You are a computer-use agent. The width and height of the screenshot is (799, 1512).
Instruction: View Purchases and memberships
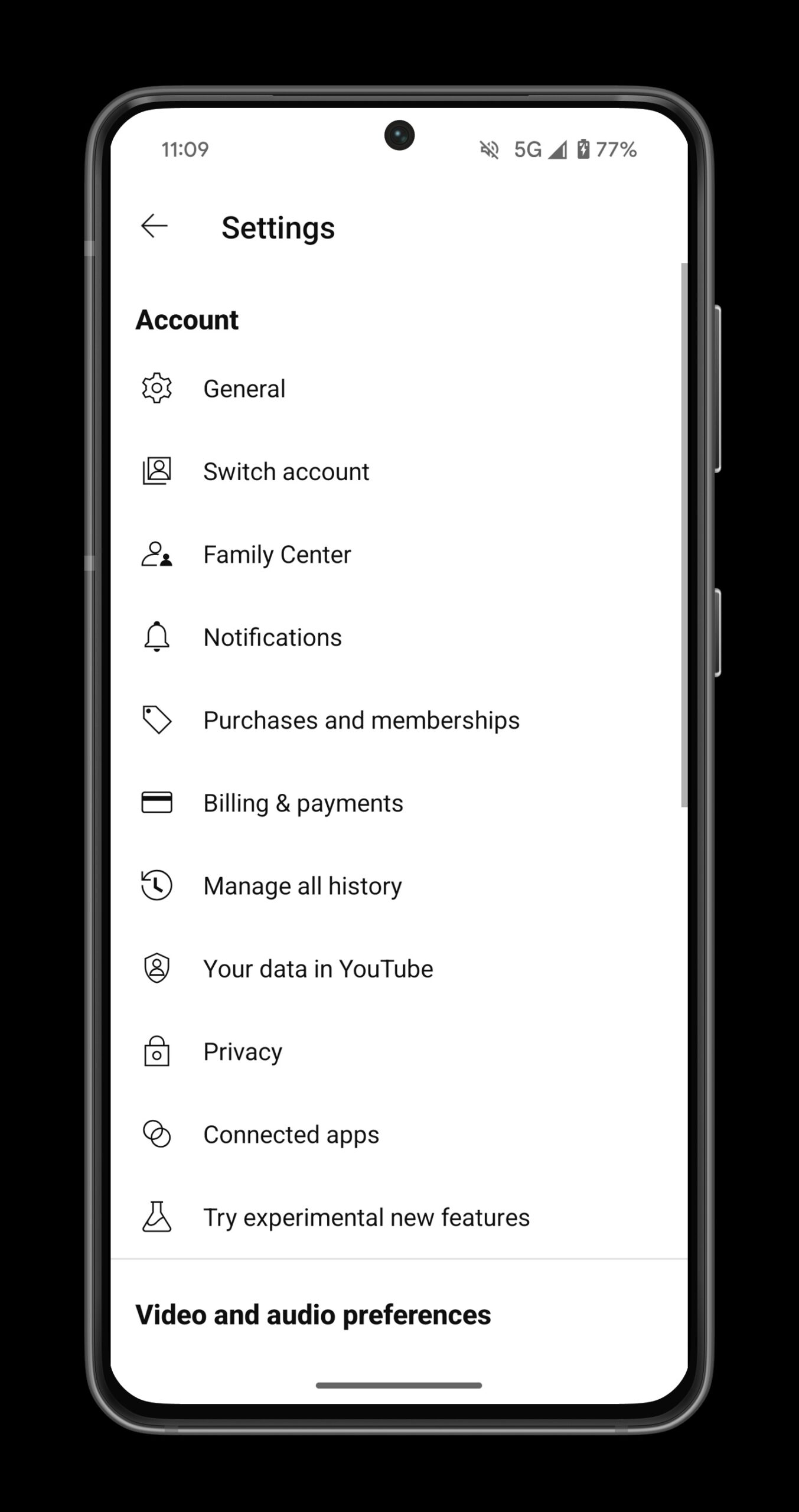361,720
